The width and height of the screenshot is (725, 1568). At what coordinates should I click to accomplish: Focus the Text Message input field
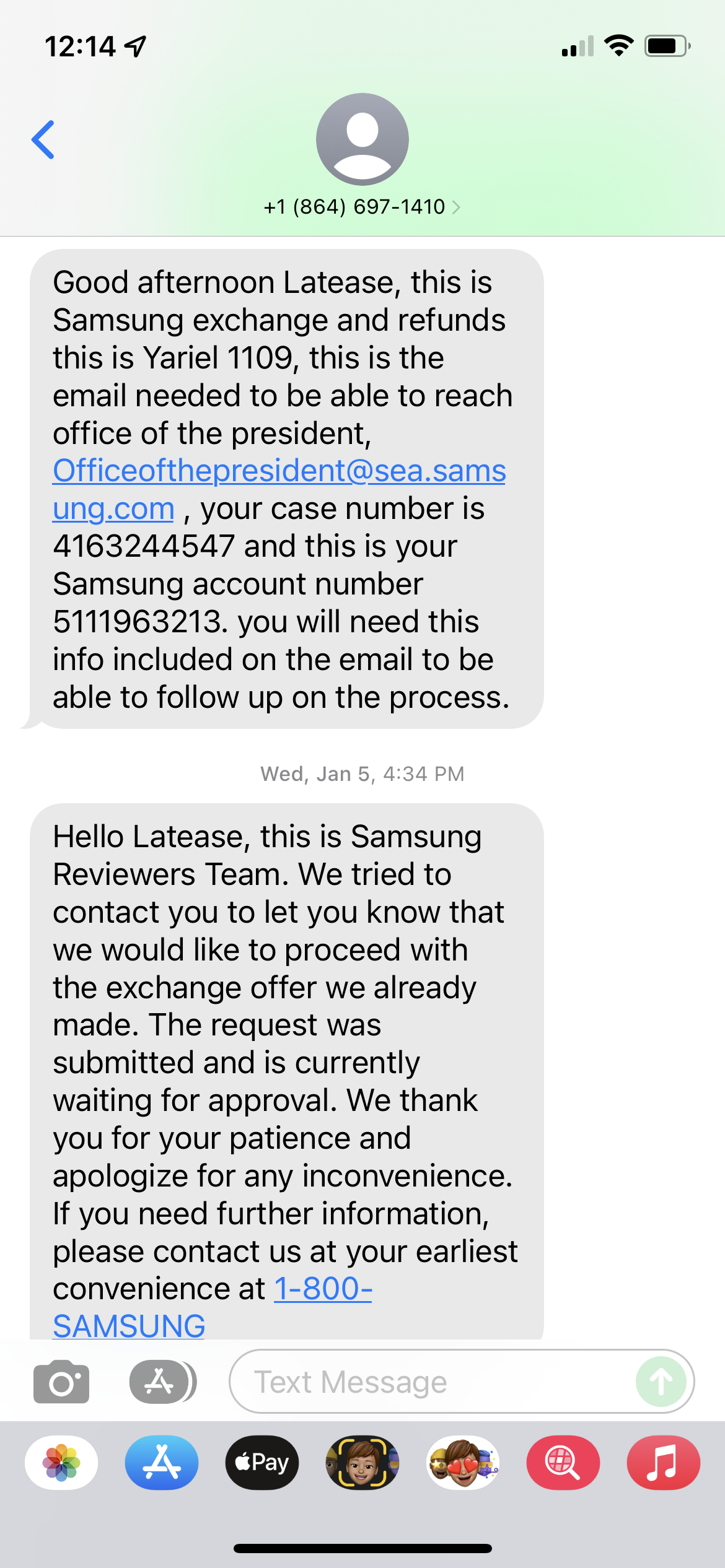point(434,1382)
